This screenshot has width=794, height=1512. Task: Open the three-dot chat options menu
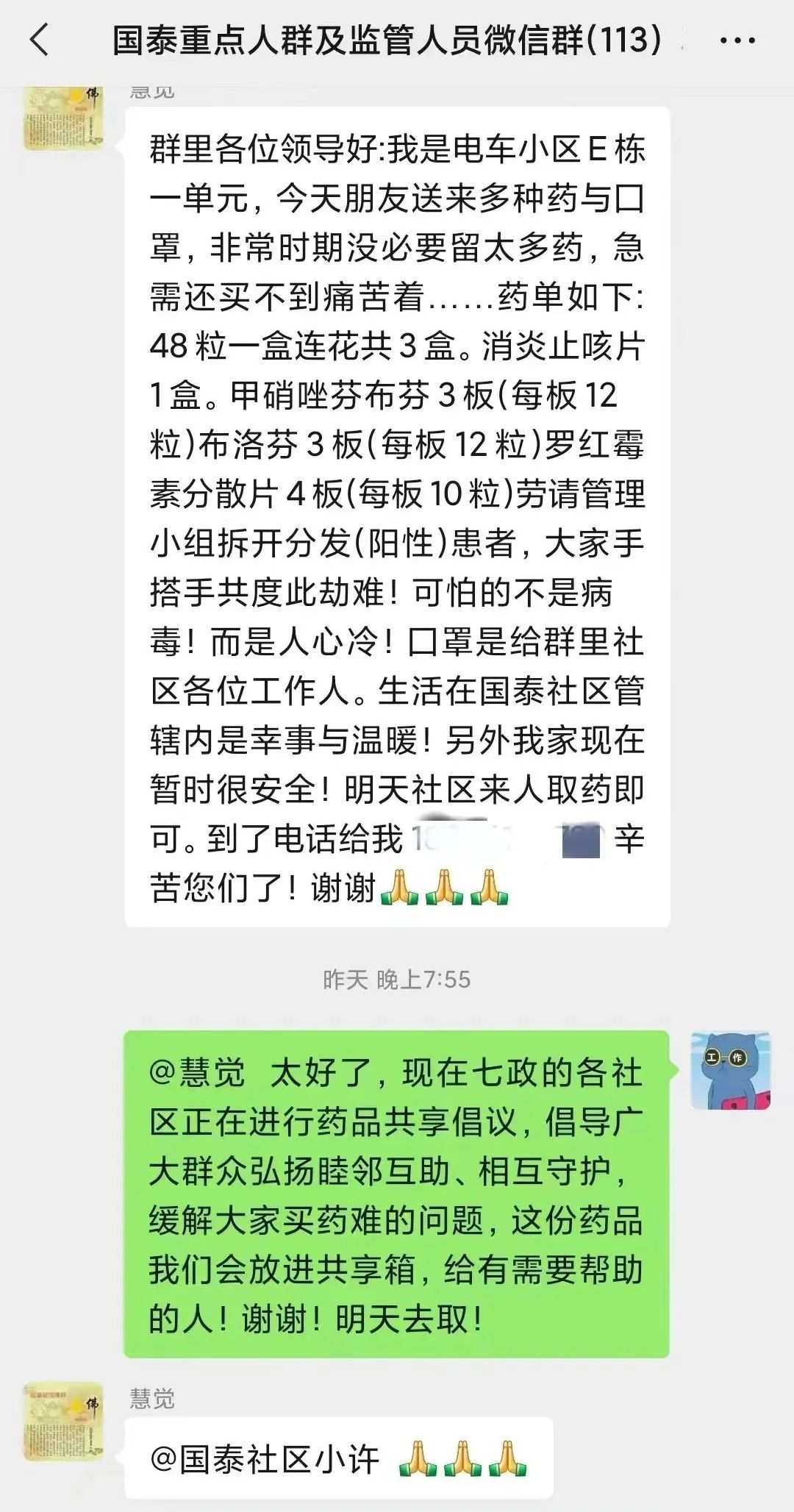pos(737,40)
